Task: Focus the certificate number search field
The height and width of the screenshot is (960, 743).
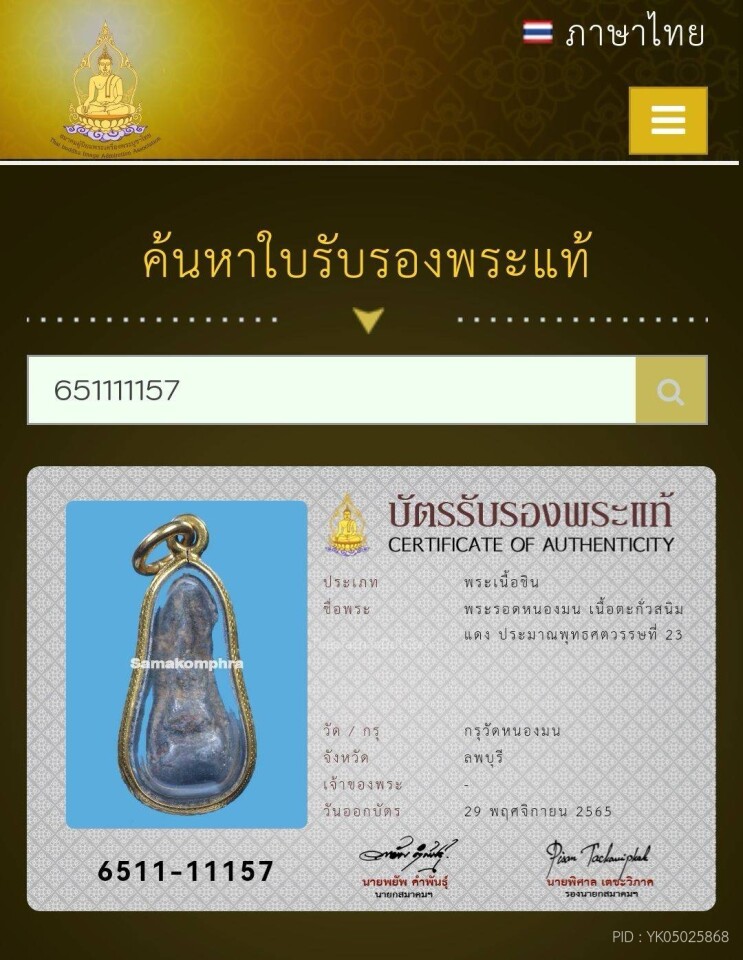Action: [331, 390]
